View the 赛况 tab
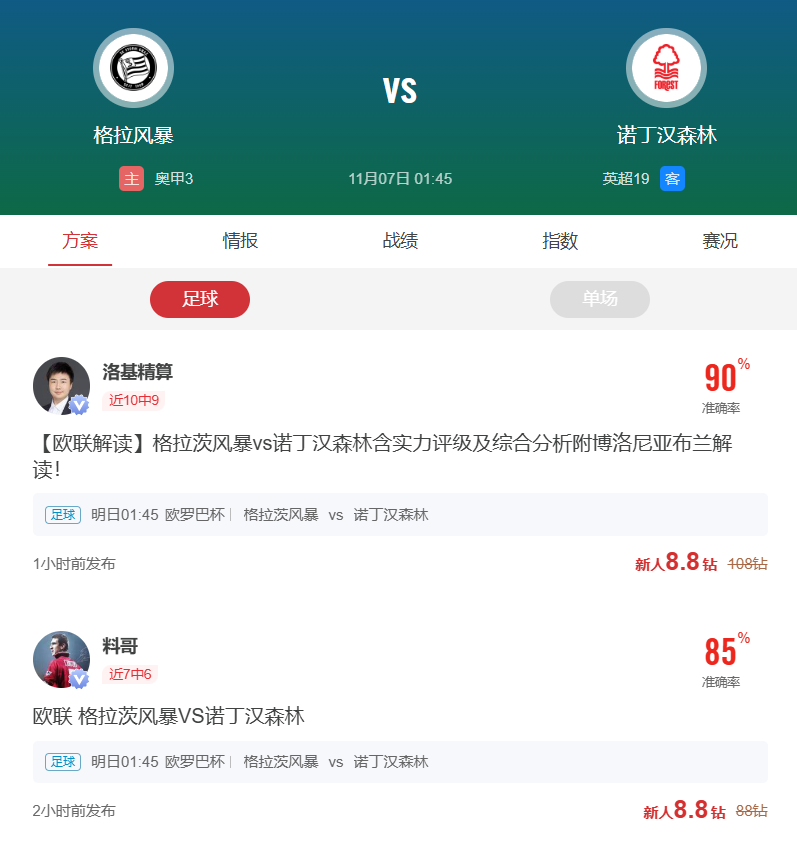The width and height of the screenshot is (797, 847). coord(720,241)
